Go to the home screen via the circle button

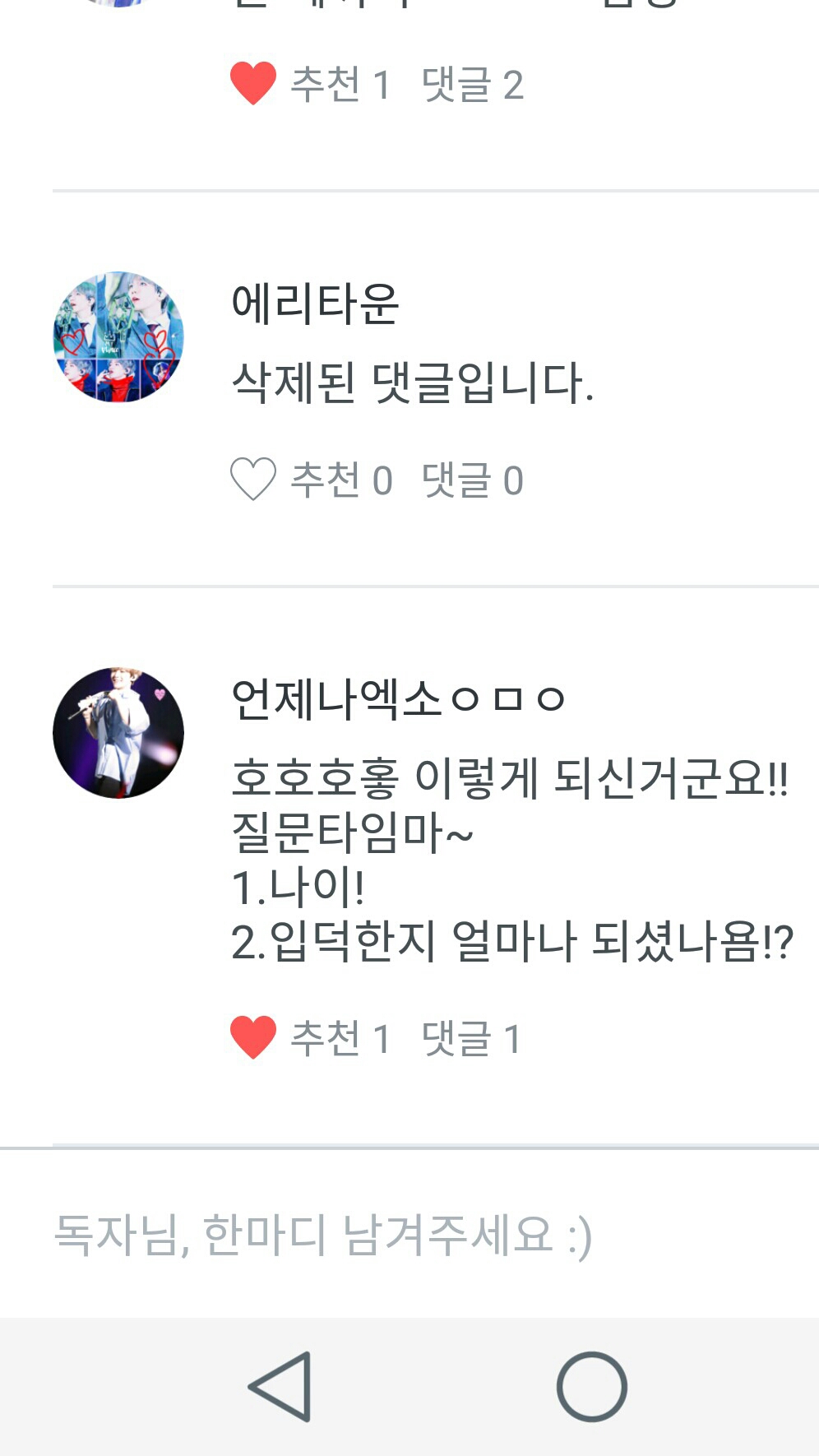(x=591, y=1387)
